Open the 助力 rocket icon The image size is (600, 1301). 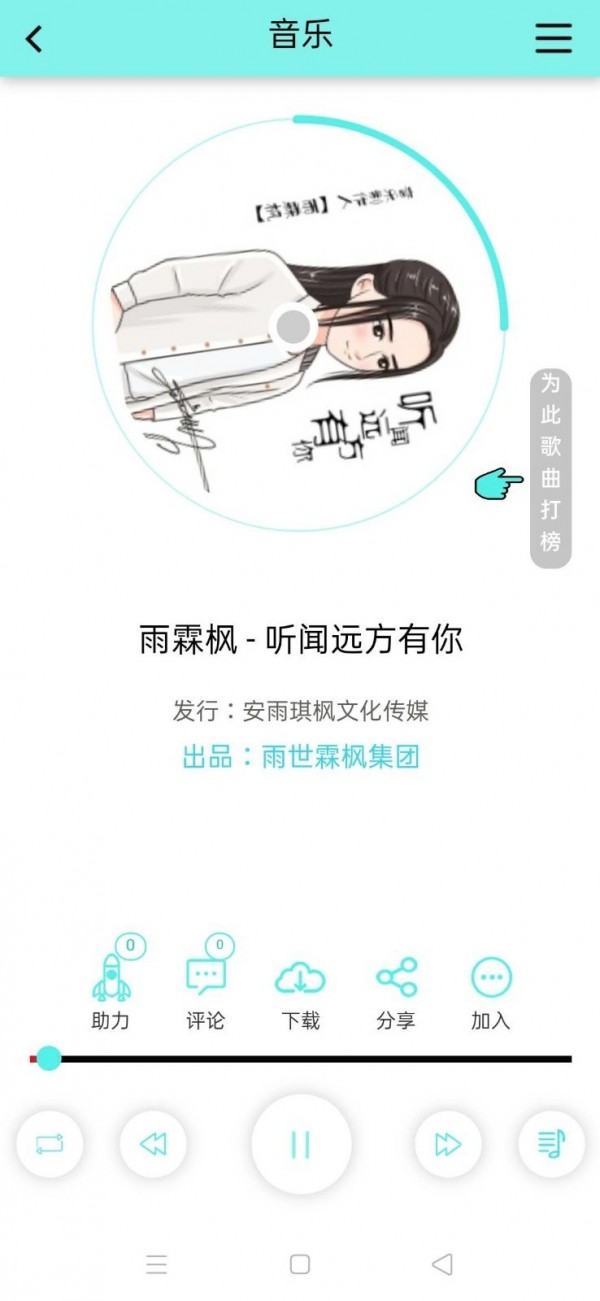tap(111, 980)
